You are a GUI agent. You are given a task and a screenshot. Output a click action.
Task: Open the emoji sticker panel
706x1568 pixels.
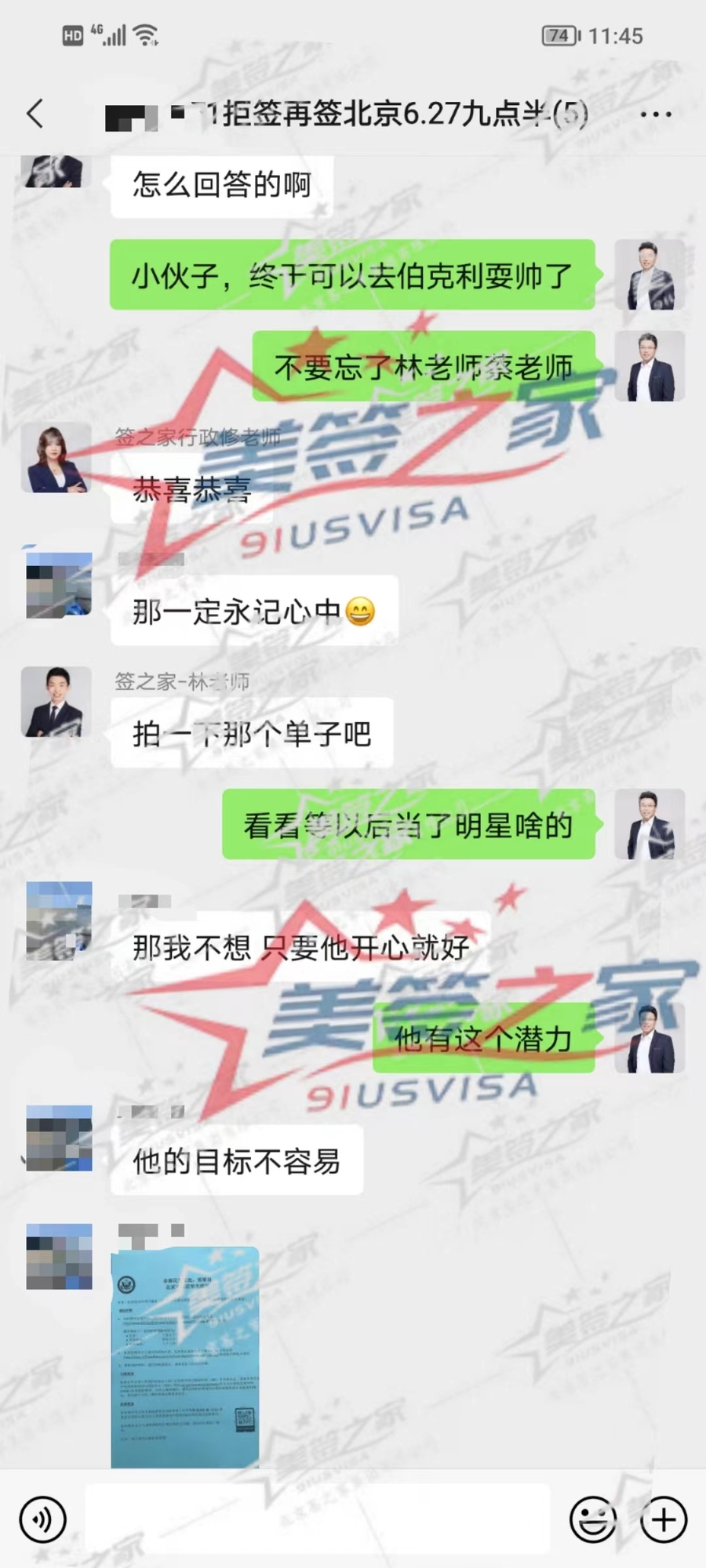[593, 1520]
